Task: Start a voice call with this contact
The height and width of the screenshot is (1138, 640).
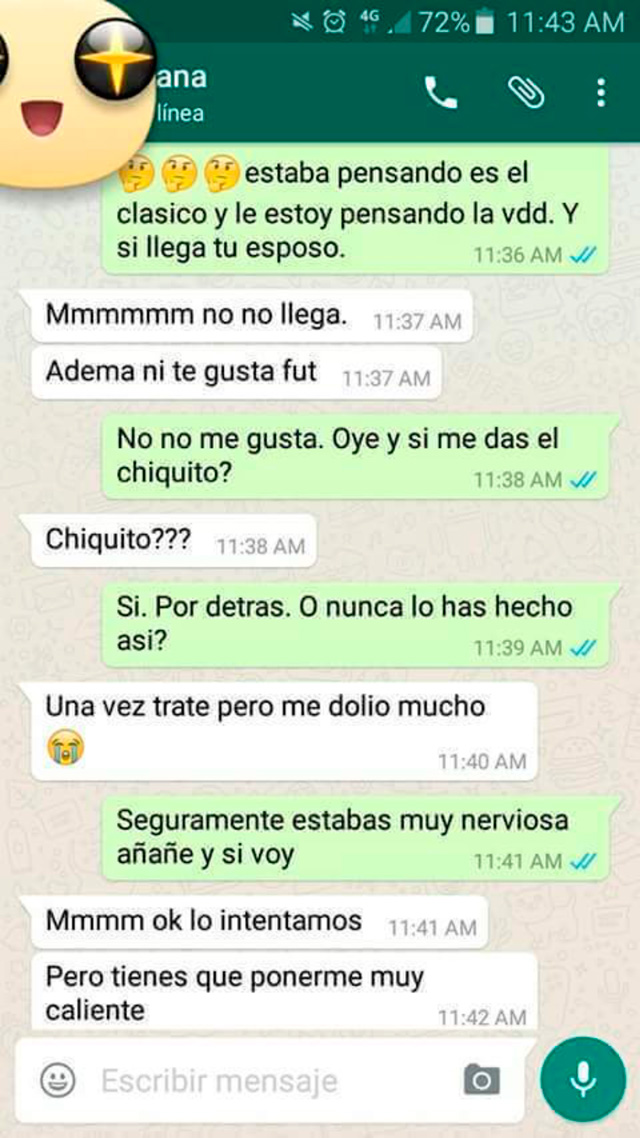Action: (440, 93)
